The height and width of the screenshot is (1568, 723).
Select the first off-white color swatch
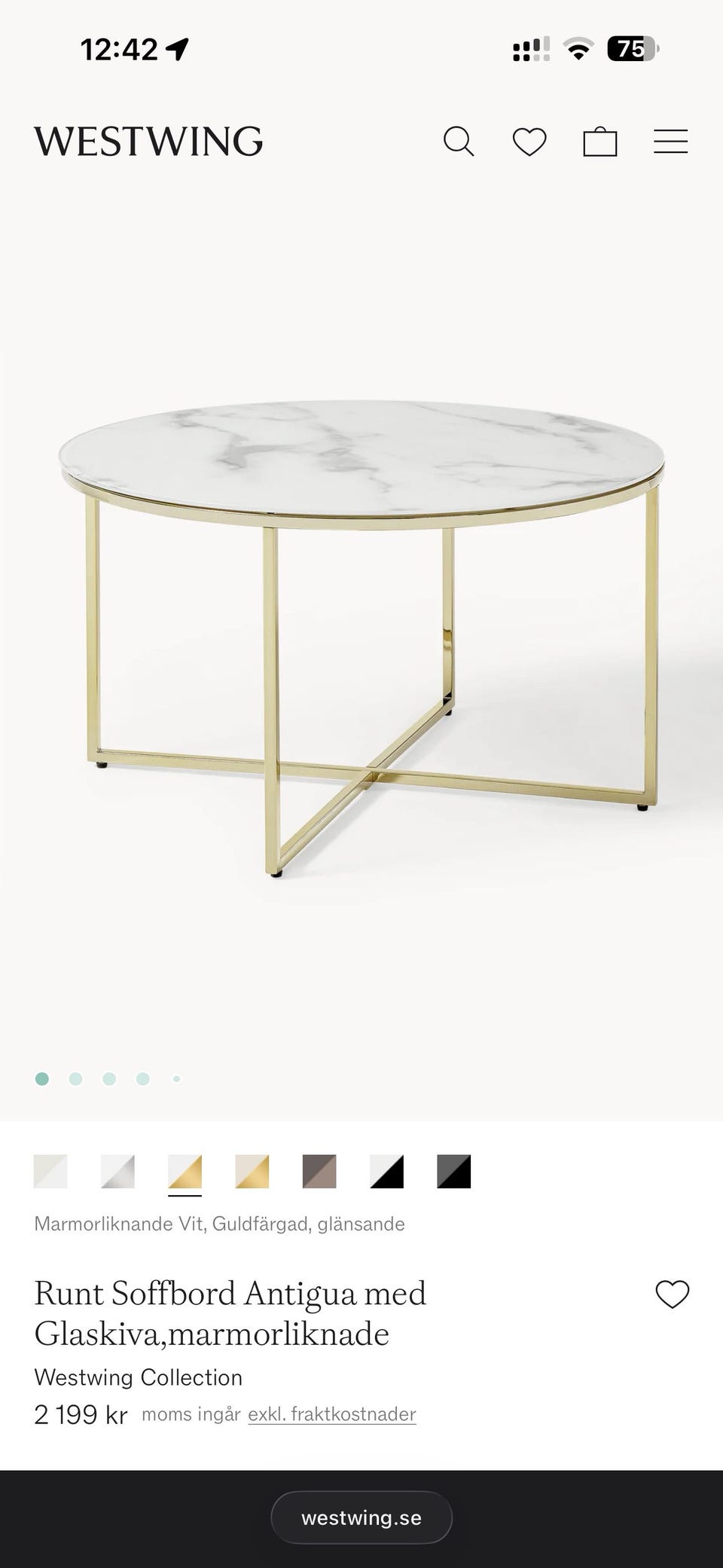click(x=50, y=1172)
